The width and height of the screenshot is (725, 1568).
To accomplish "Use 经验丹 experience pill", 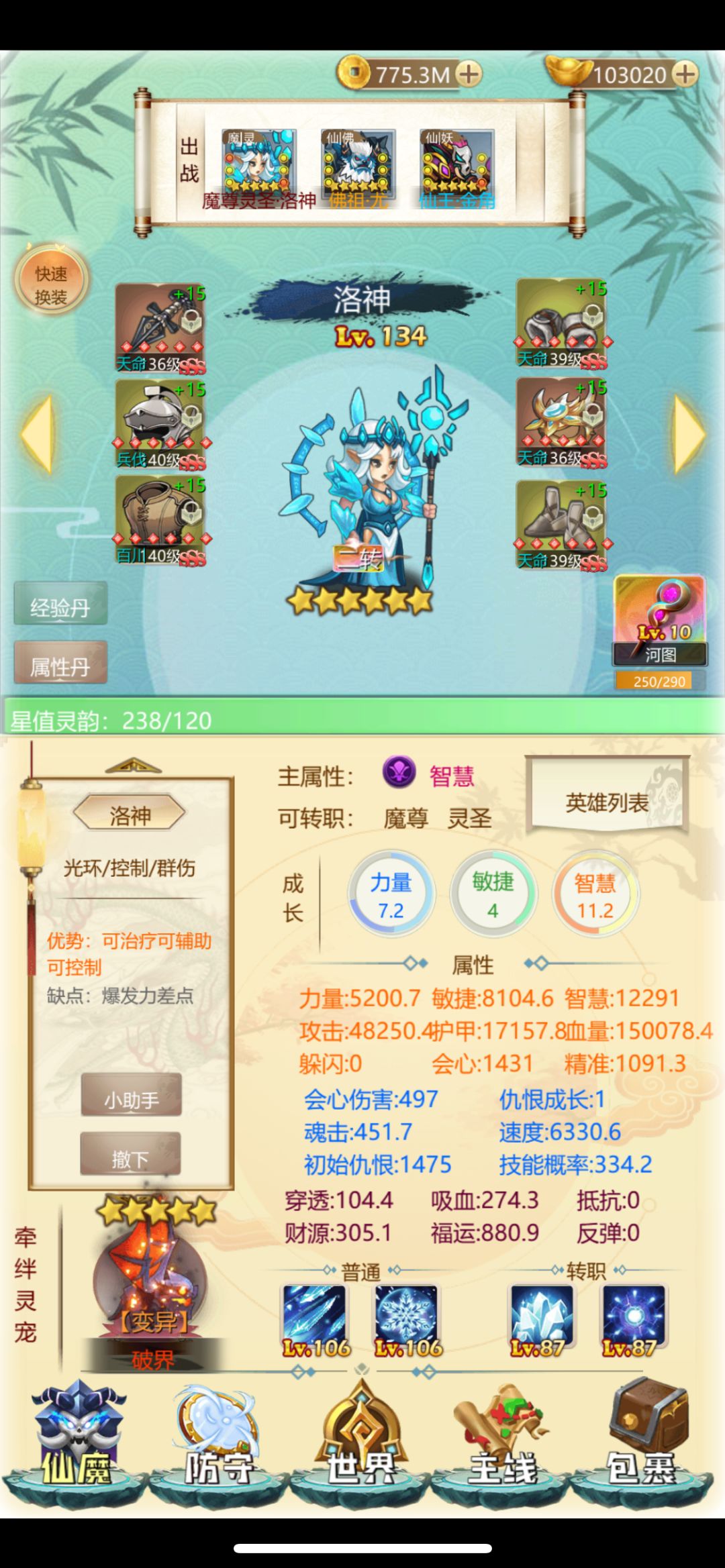I will point(60,607).
